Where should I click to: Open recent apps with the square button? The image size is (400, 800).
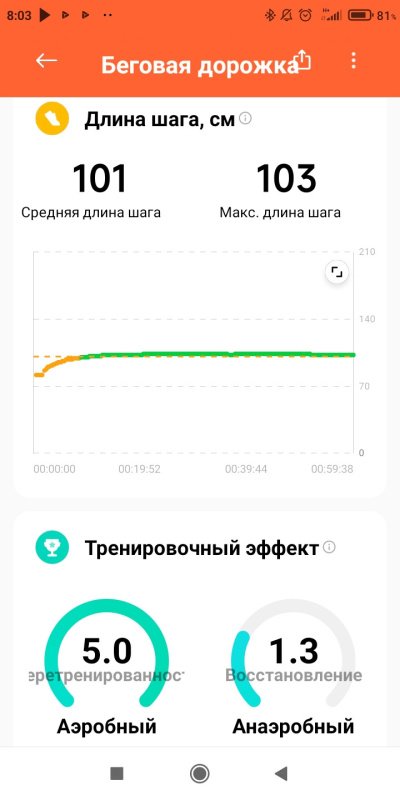point(117,773)
